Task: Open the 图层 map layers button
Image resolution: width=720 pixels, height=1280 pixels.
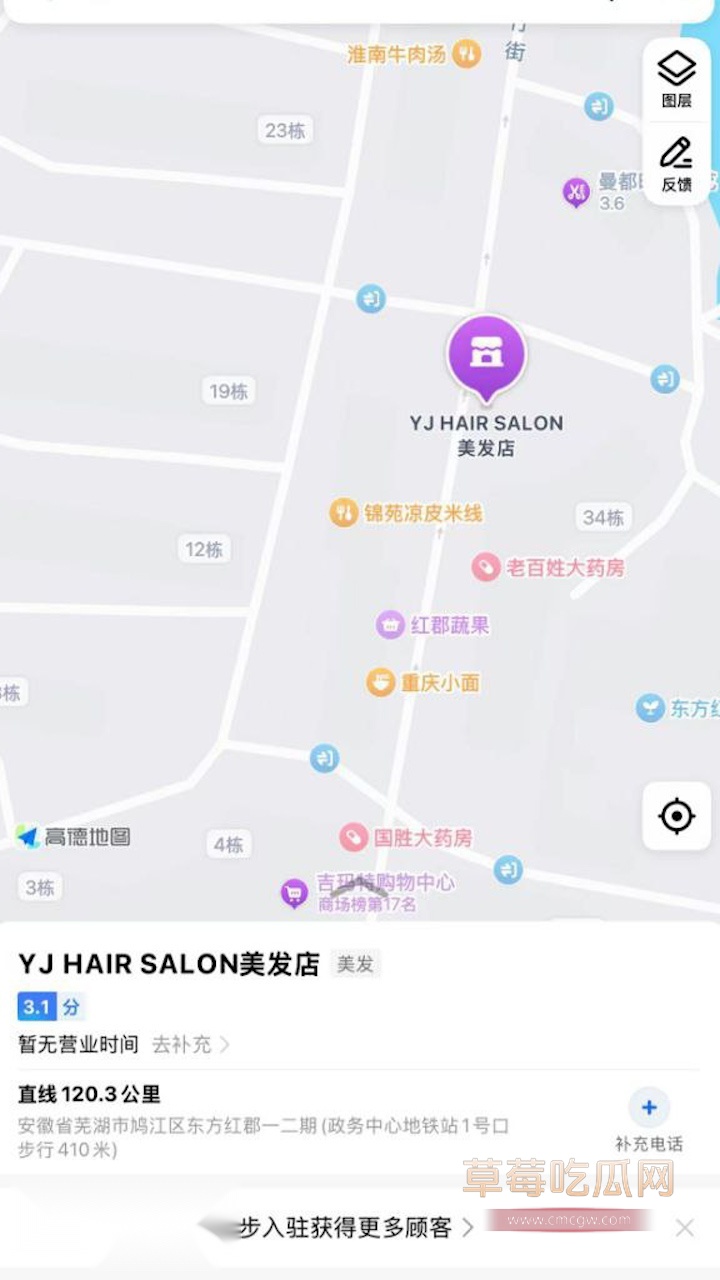Action: (x=676, y=80)
